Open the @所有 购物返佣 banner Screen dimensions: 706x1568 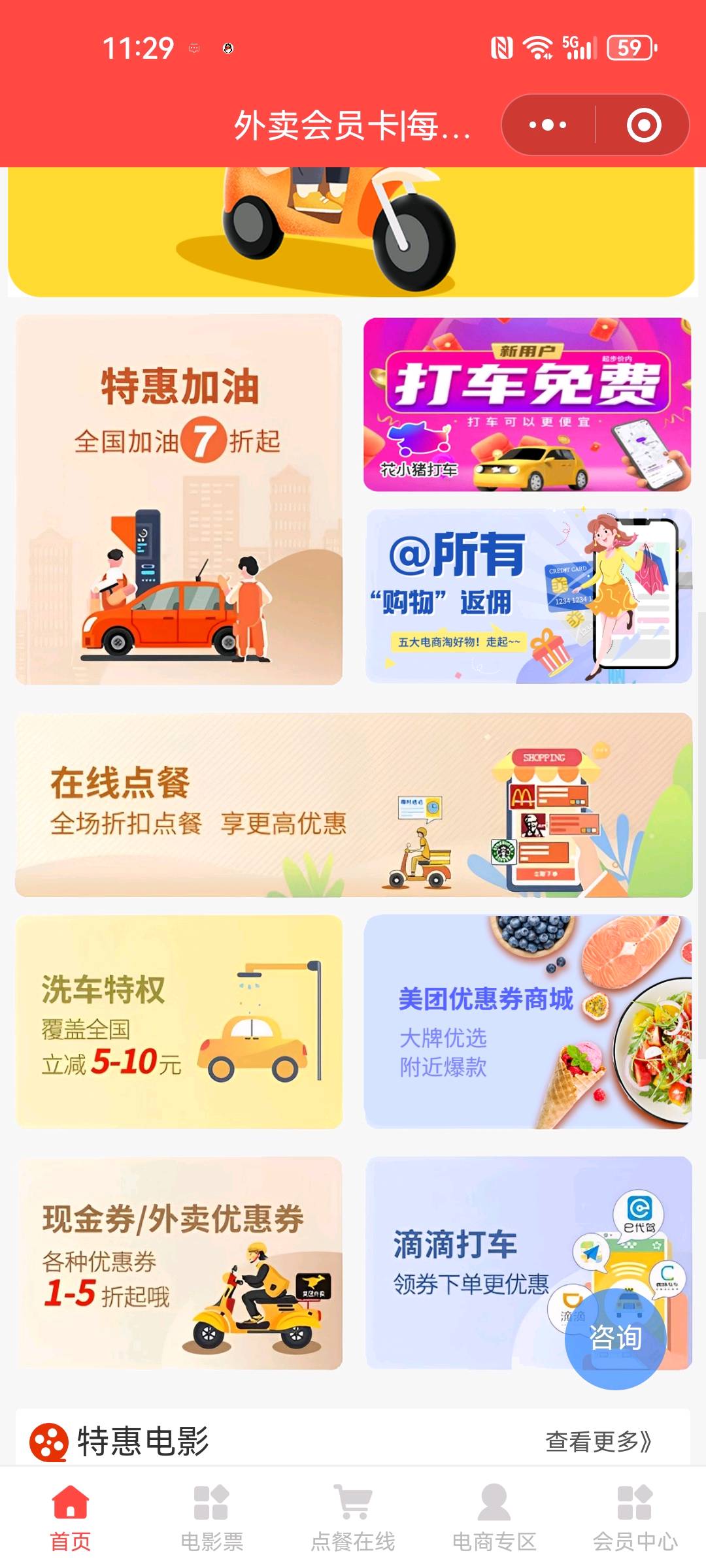(528, 596)
